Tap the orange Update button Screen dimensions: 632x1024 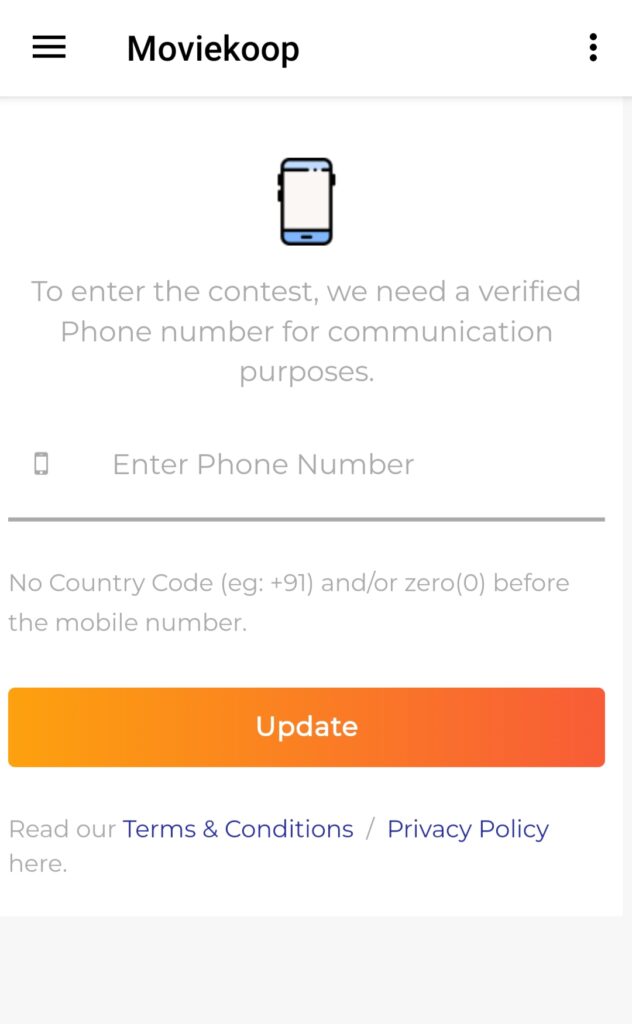point(306,727)
